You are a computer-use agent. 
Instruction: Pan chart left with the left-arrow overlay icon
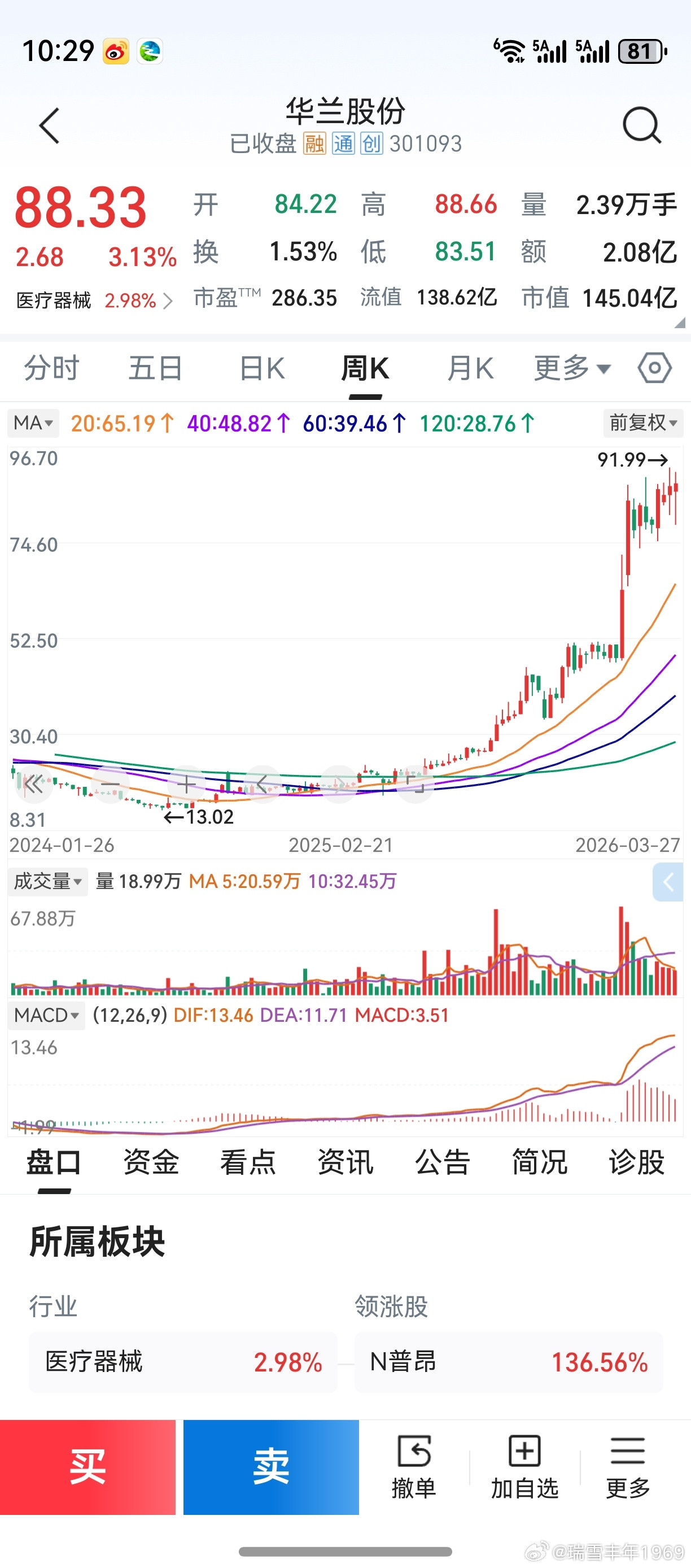coord(261,785)
